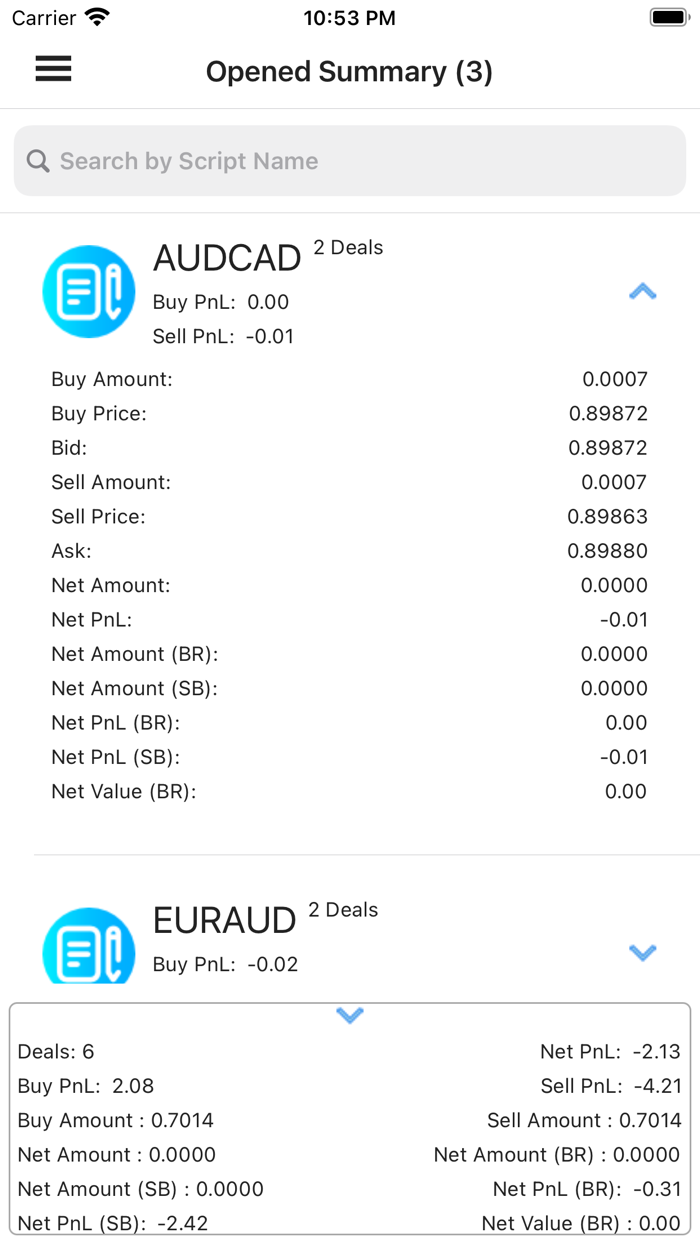The width and height of the screenshot is (700, 1244).
Task: Expand the EURAUD details chevron
Action: (x=642, y=952)
